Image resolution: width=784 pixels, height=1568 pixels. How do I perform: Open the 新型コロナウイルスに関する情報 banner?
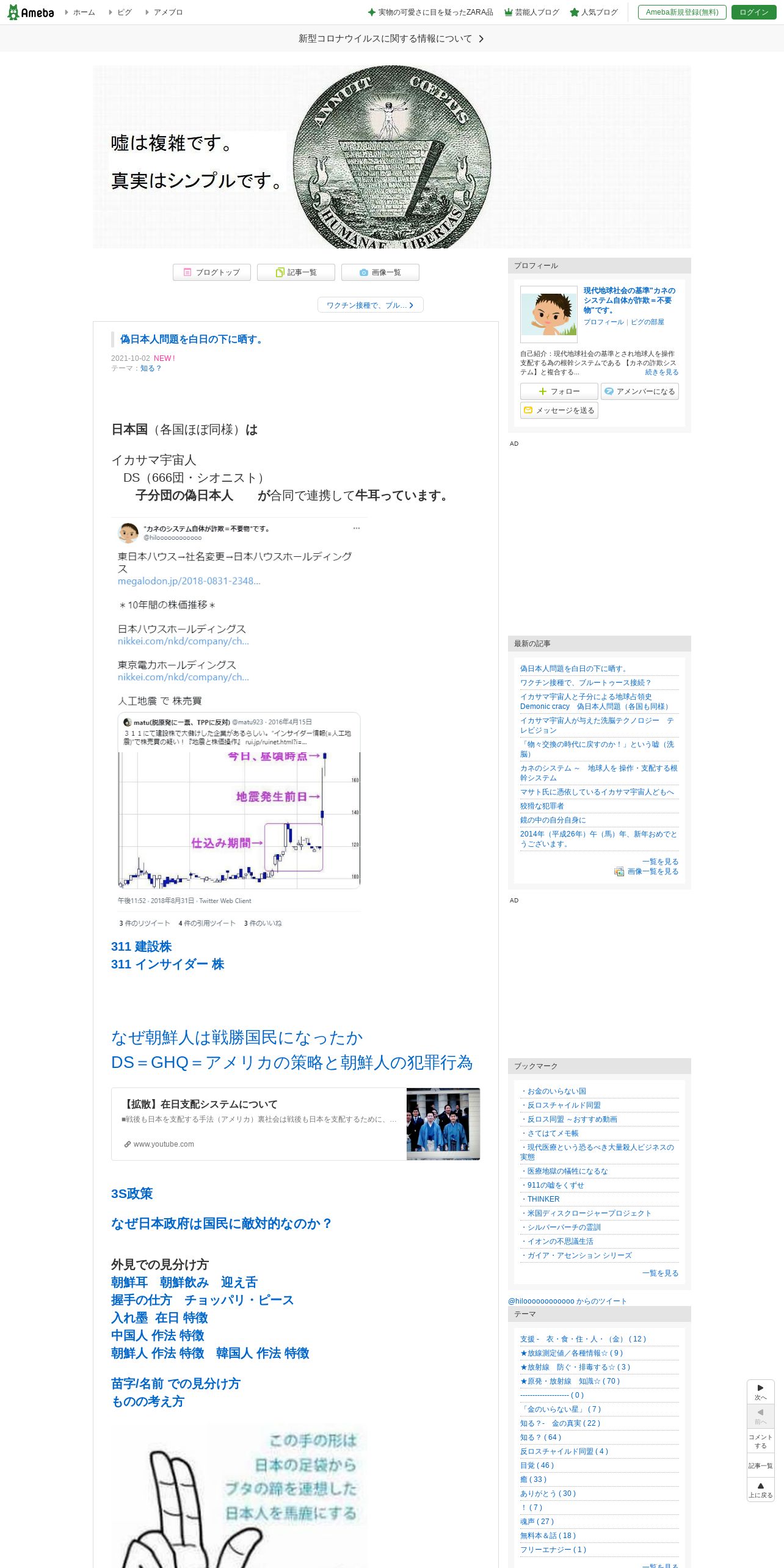click(391, 38)
